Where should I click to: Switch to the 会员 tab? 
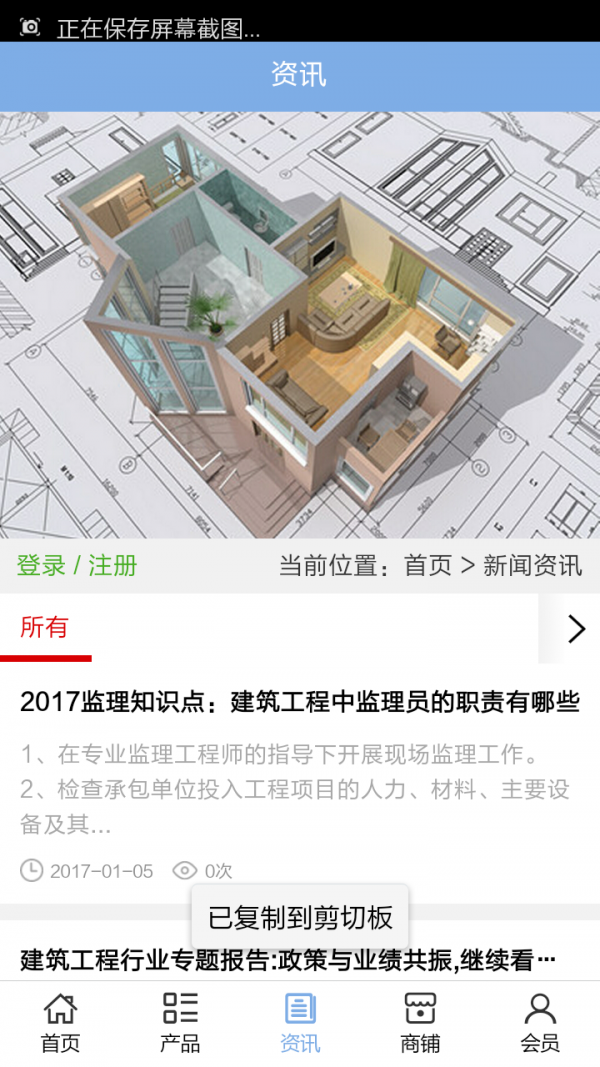coord(540,1023)
